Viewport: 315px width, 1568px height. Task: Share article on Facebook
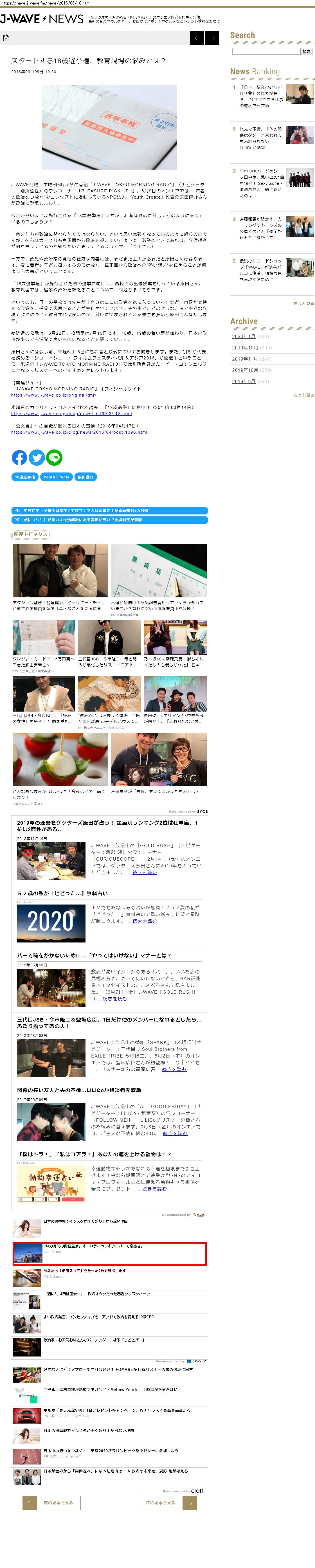click(19, 457)
